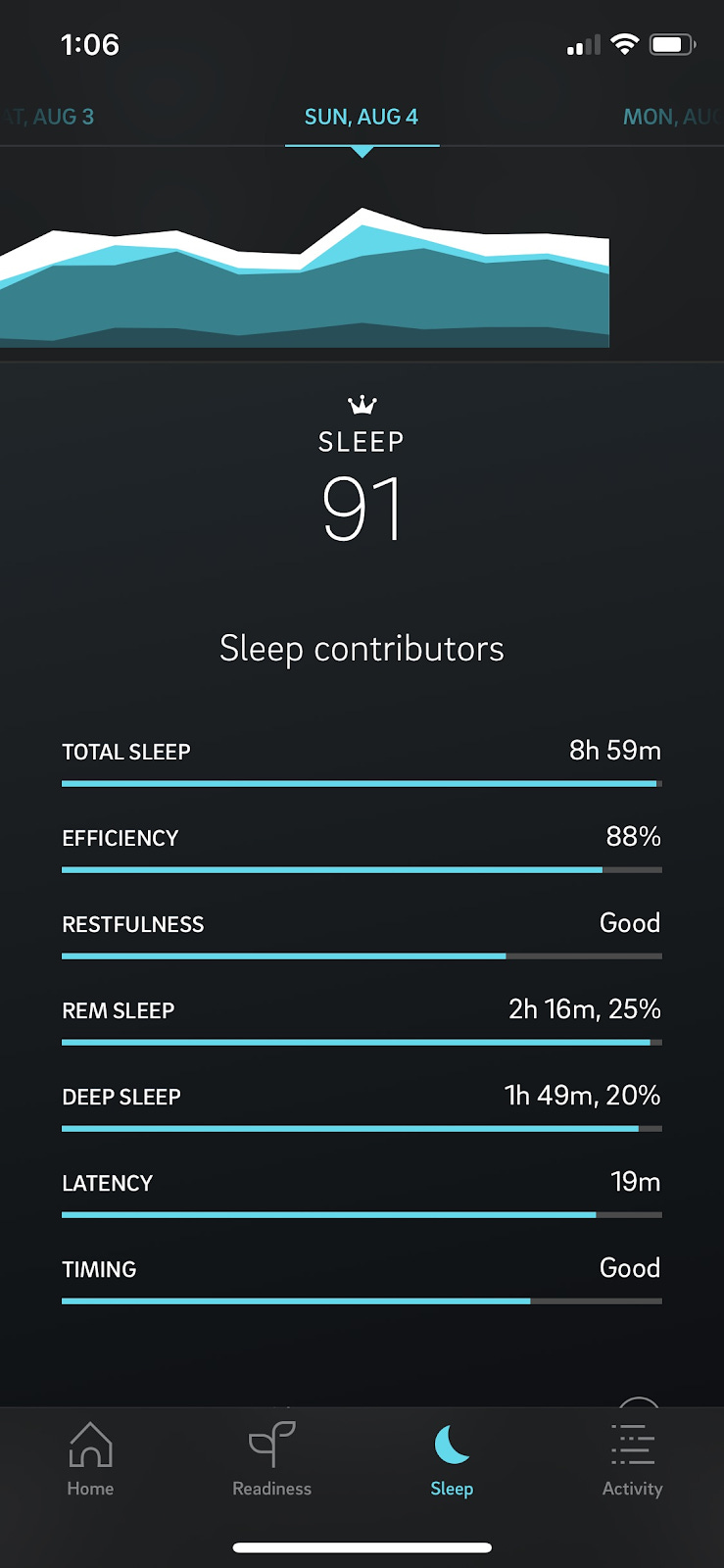The height and width of the screenshot is (1568, 724).
Task: Open the Deep Sleep contributor row
Action: [x=362, y=1107]
